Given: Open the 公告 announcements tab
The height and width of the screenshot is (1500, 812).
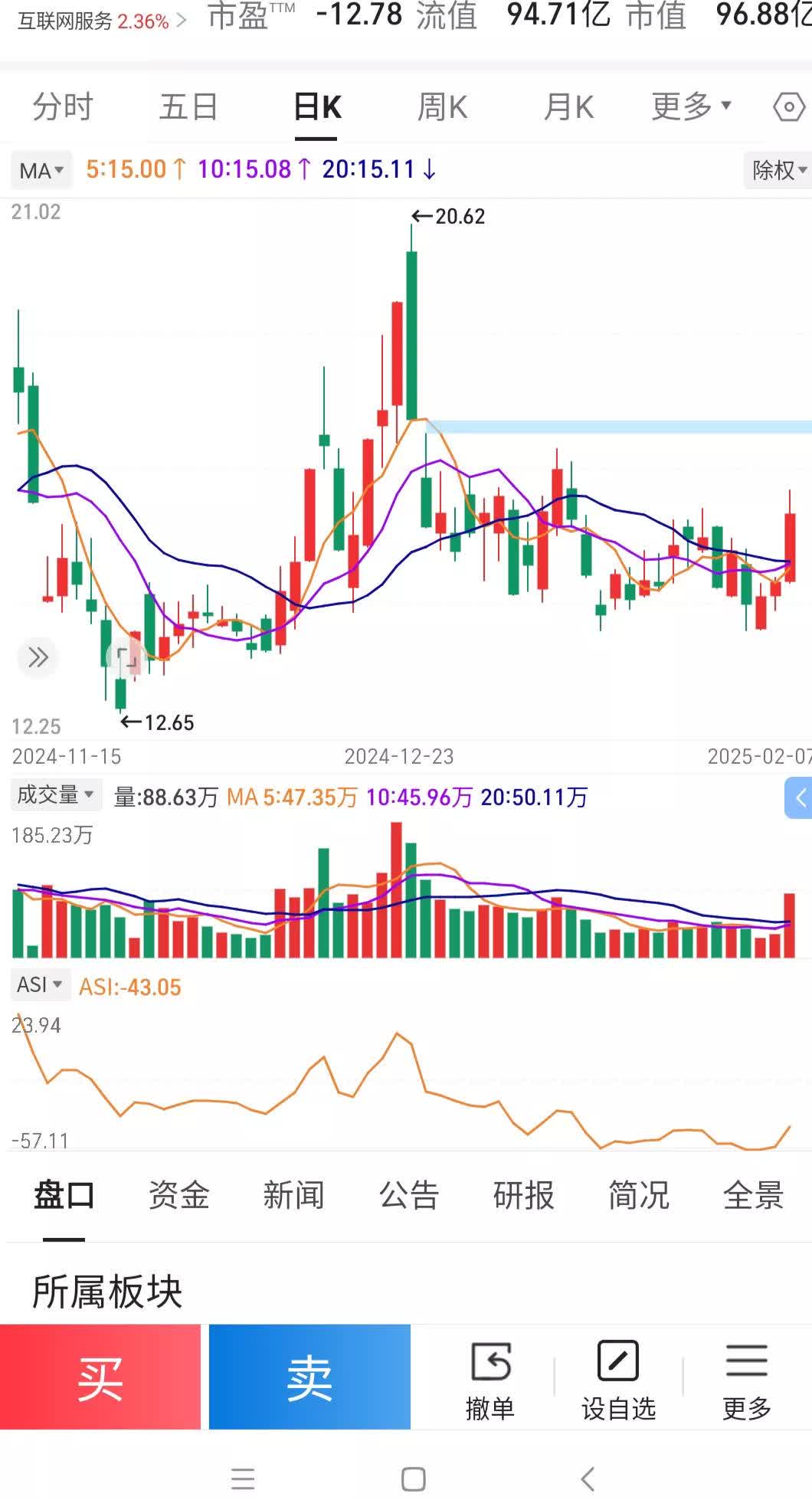Looking at the screenshot, I should [x=410, y=1195].
